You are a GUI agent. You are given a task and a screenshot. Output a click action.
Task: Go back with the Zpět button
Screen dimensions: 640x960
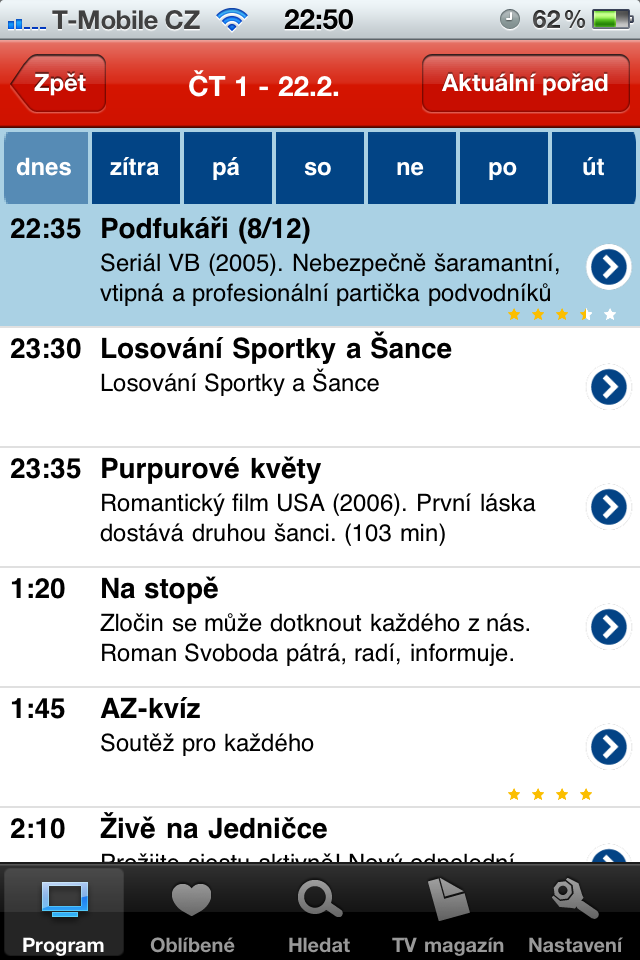(x=58, y=84)
